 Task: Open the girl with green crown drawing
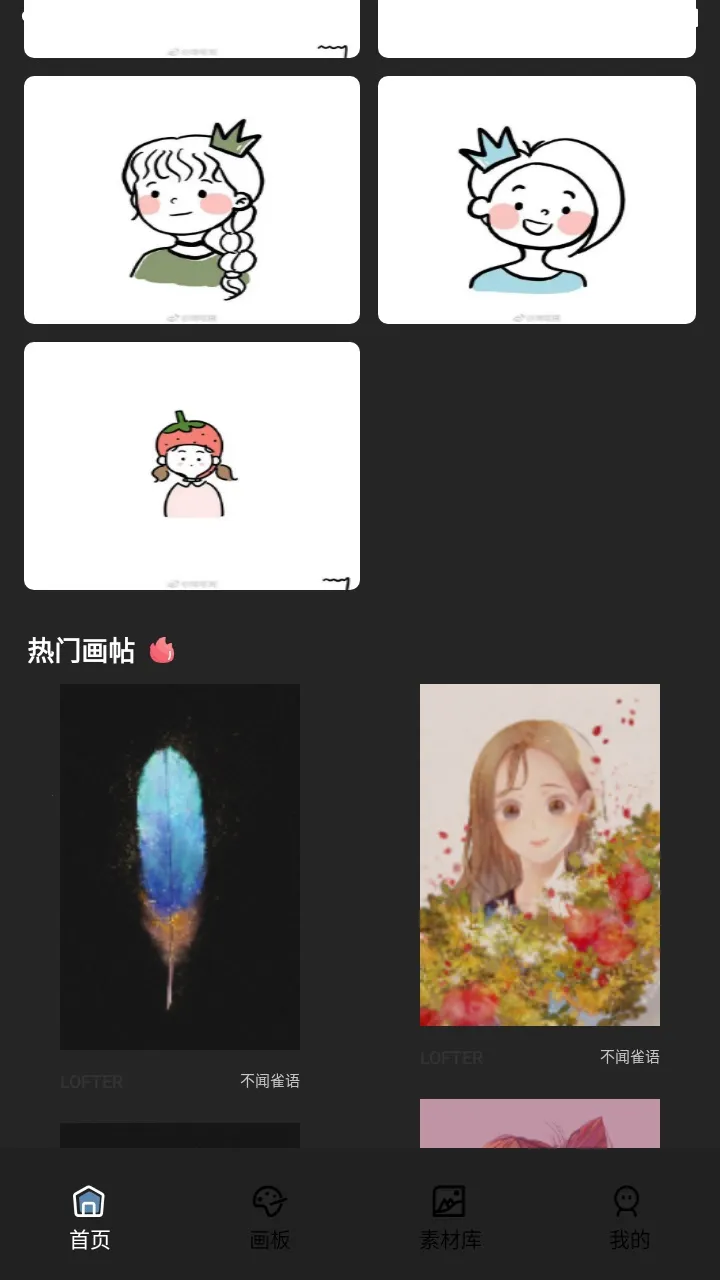pos(191,200)
